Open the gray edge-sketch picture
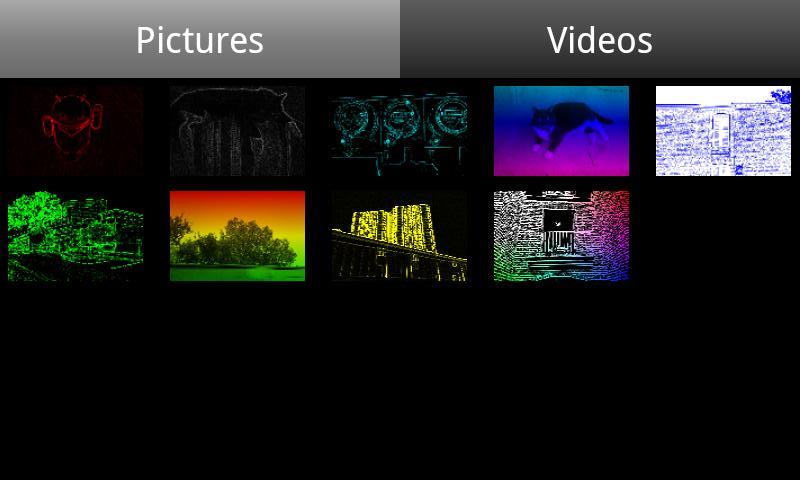 pyautogui.click(x=237, y=131)
